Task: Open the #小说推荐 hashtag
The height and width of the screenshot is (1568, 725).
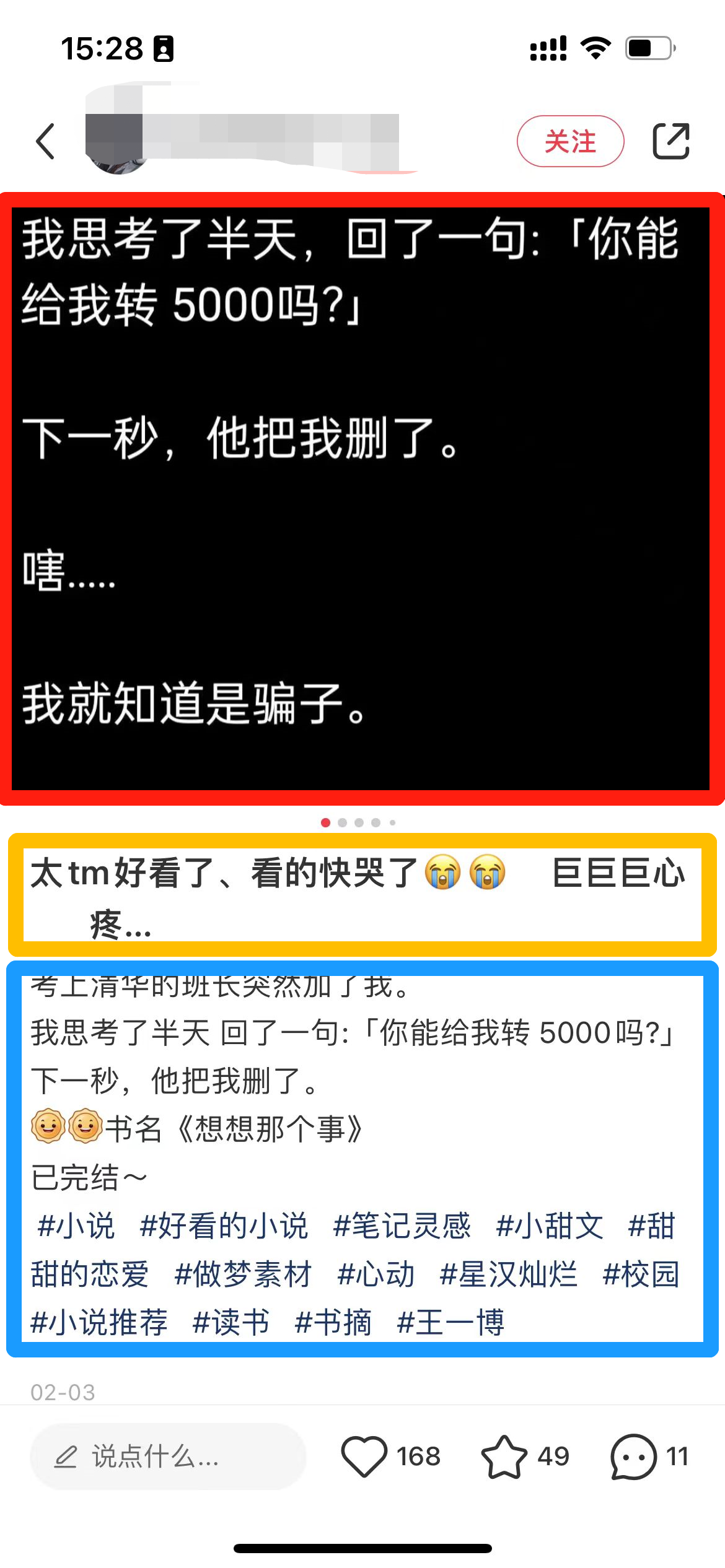Action: [99, 1323]
